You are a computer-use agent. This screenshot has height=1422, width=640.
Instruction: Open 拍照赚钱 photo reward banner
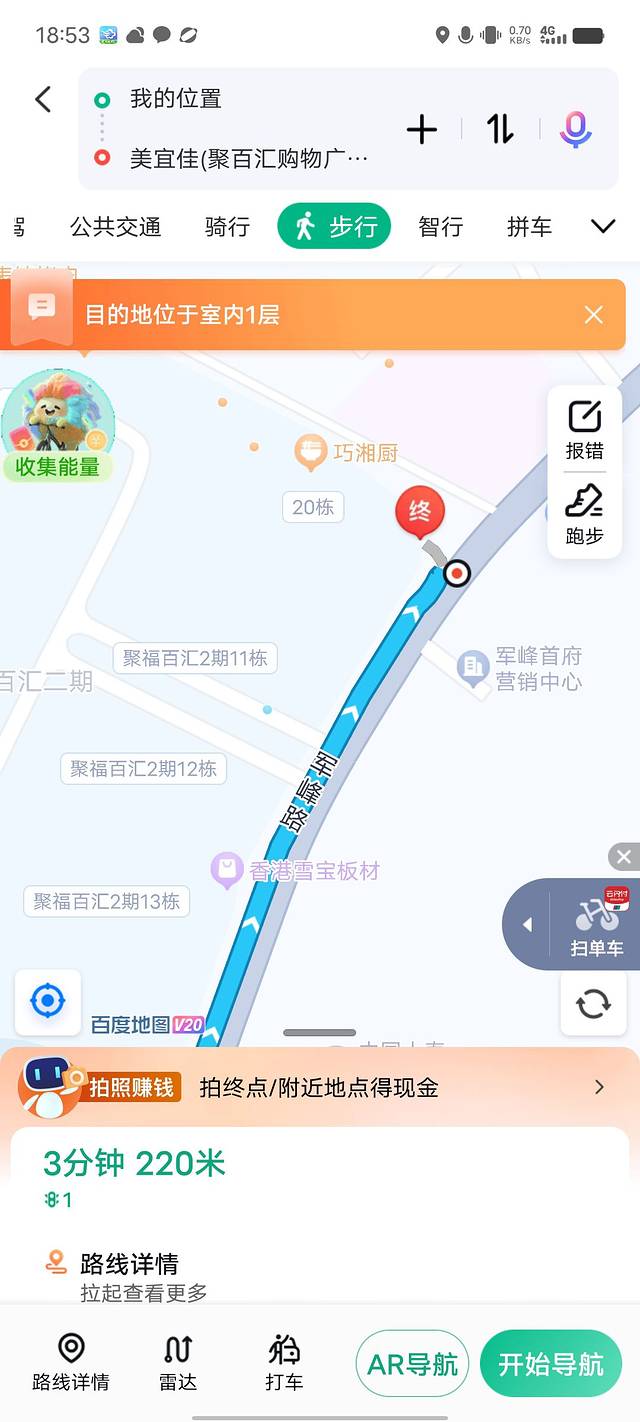(320, 1087)
